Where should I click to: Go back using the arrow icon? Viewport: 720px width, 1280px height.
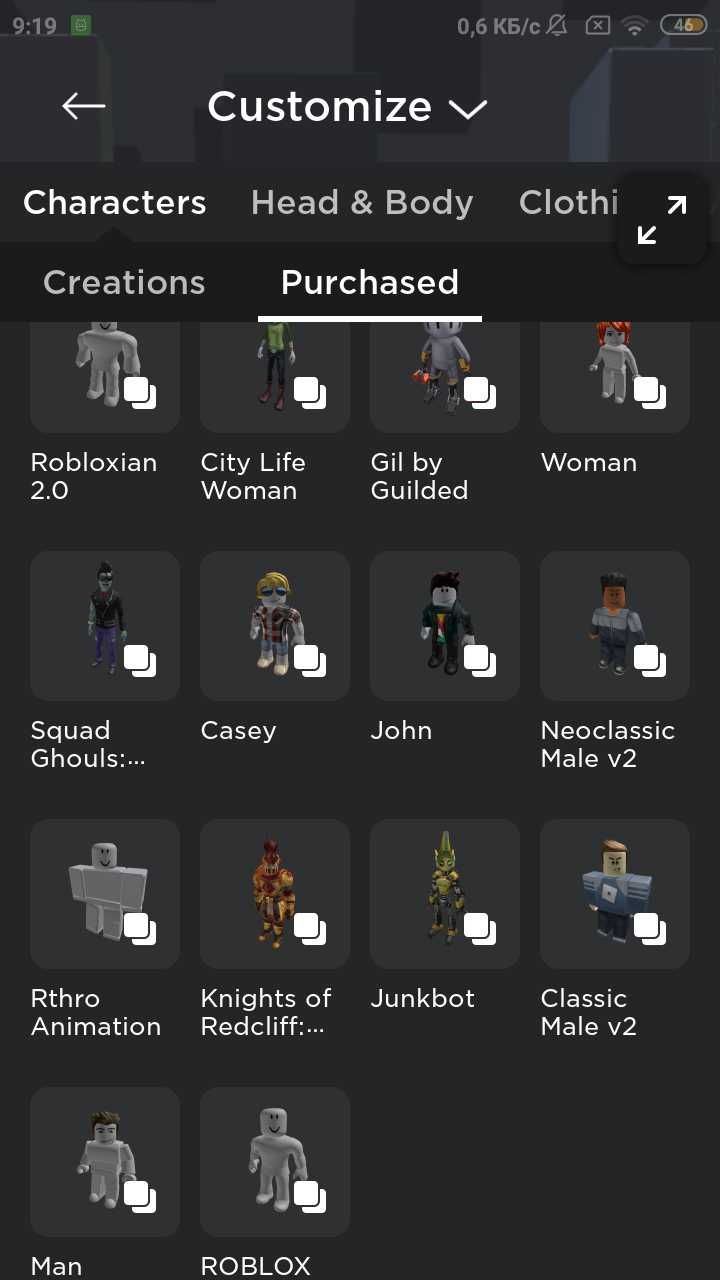pyautogui.click(x=83, y=106)
